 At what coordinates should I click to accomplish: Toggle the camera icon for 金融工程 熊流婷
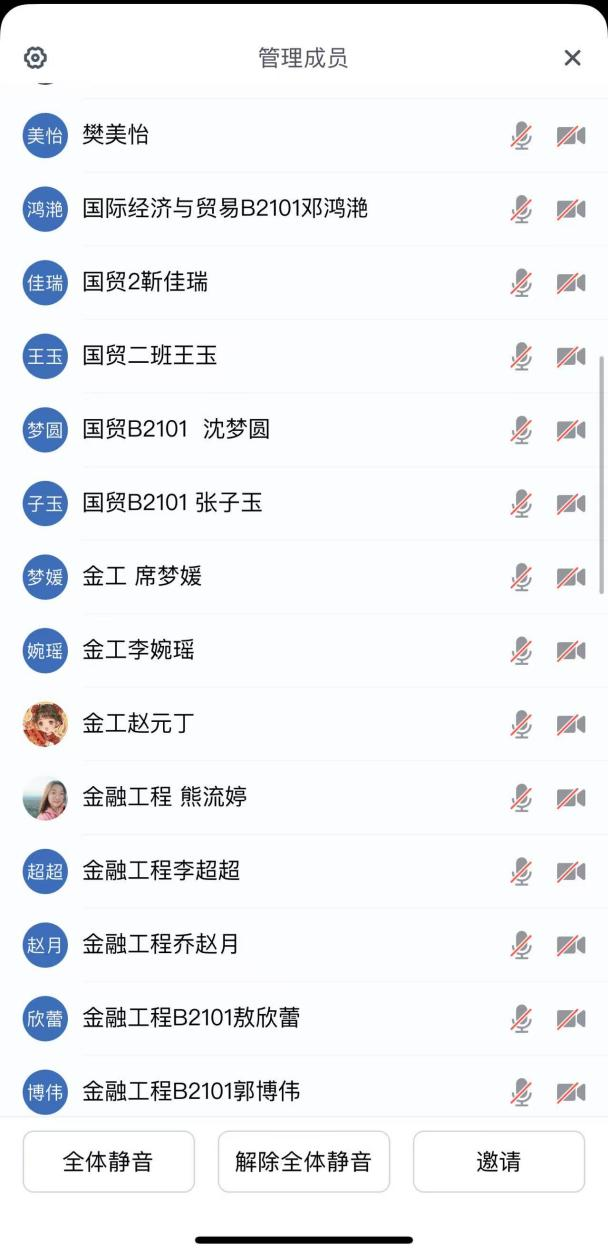pos(571,798)
